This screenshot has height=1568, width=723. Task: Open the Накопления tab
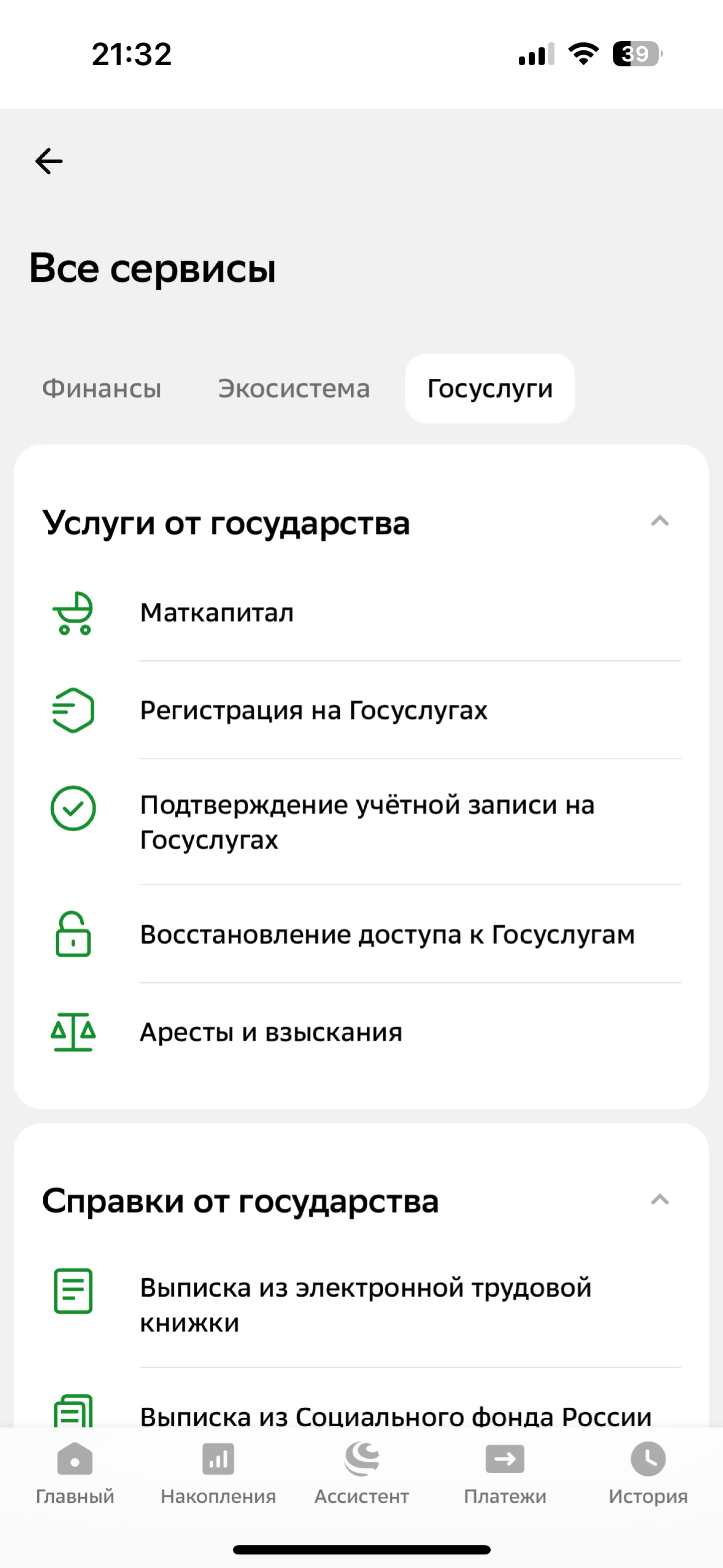pyautogui.click(x=218, y=1473)
